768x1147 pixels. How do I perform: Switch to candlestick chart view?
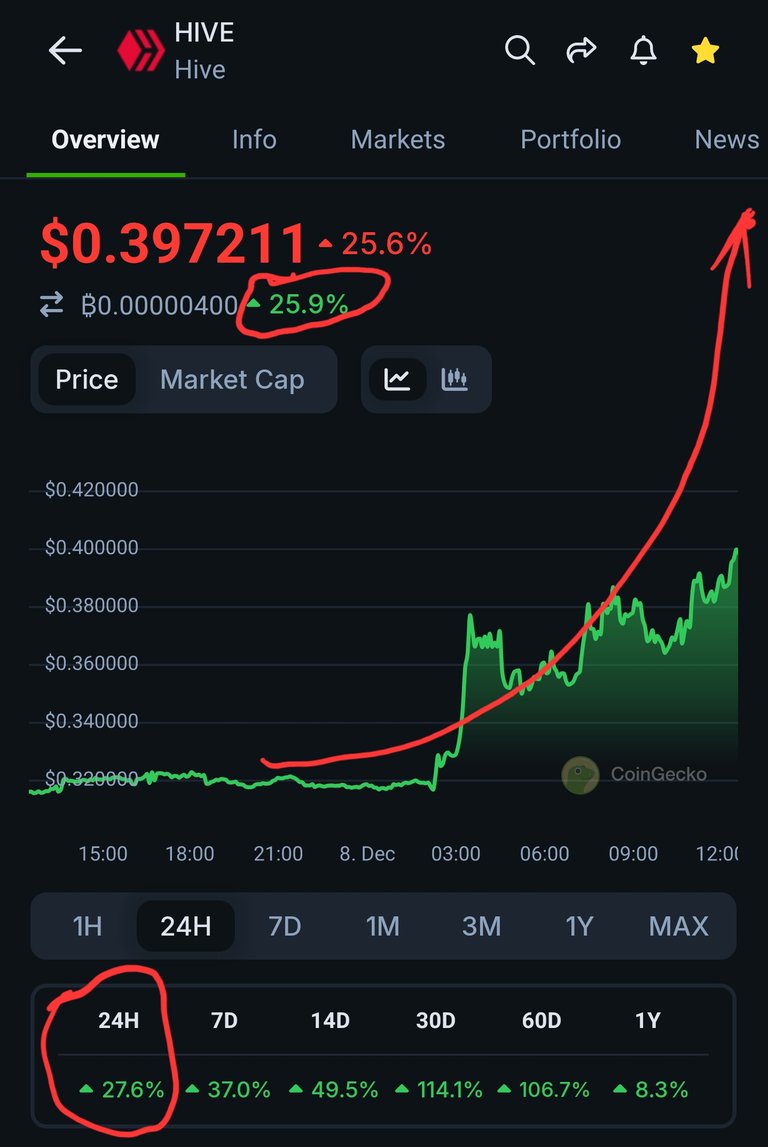click(x=456, y=379)
